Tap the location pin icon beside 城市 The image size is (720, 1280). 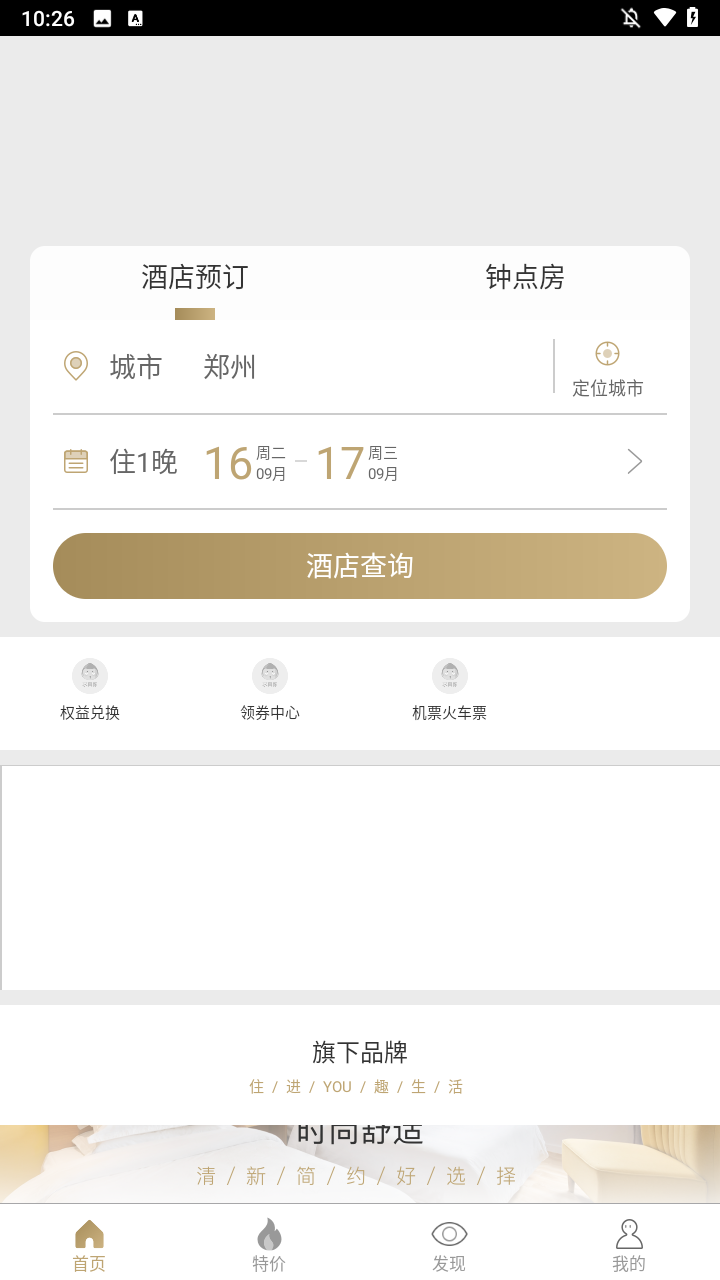pos(75,366)
